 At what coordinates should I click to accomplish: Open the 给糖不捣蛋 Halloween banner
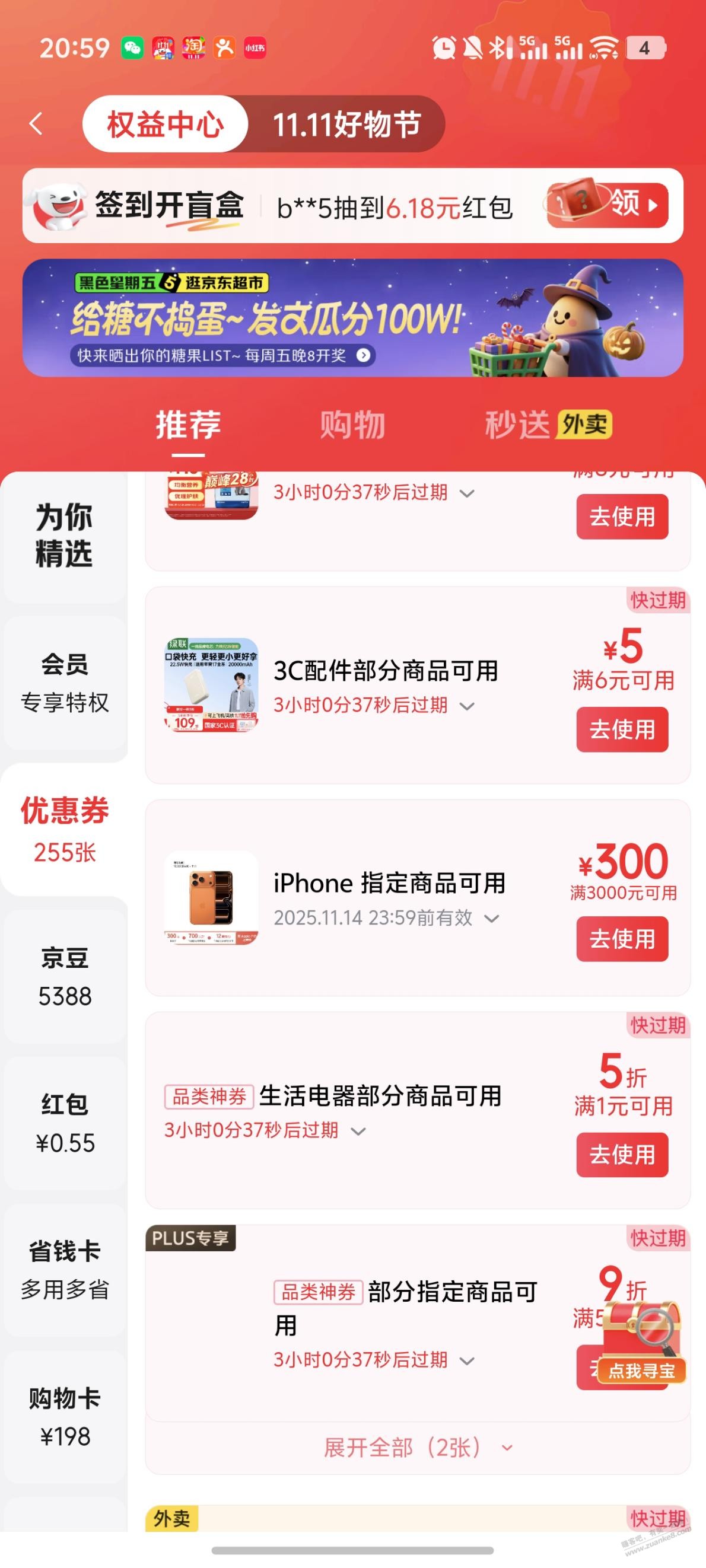click(x=352, y=318)
